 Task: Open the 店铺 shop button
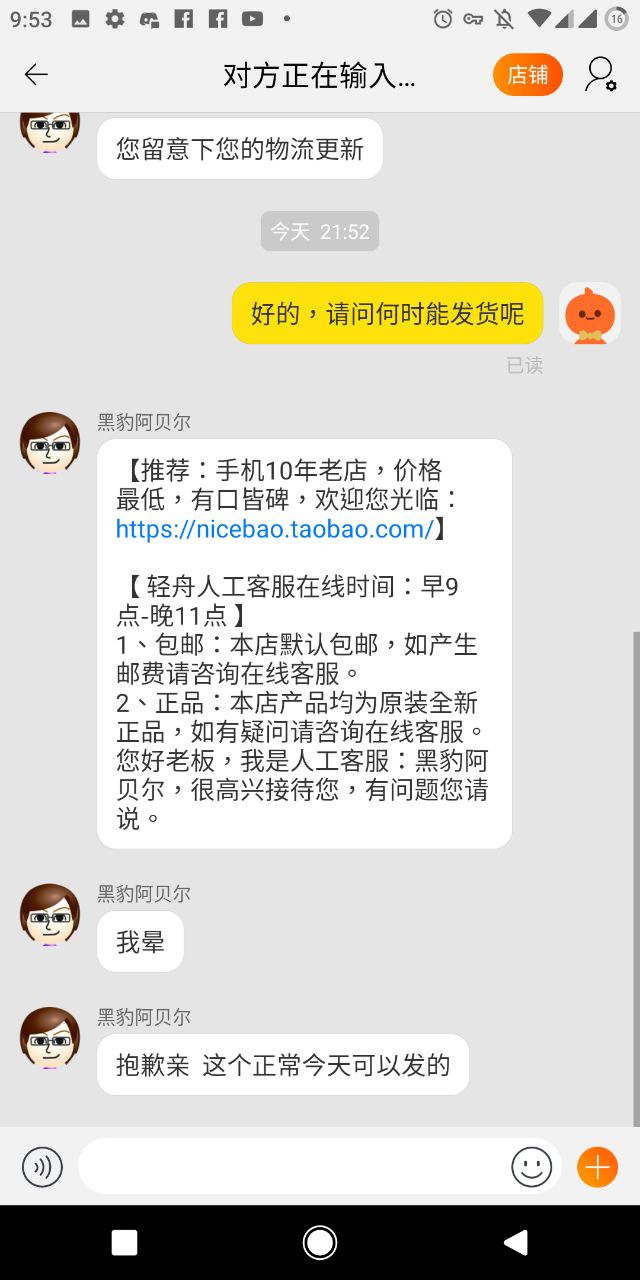click(527, 75)
